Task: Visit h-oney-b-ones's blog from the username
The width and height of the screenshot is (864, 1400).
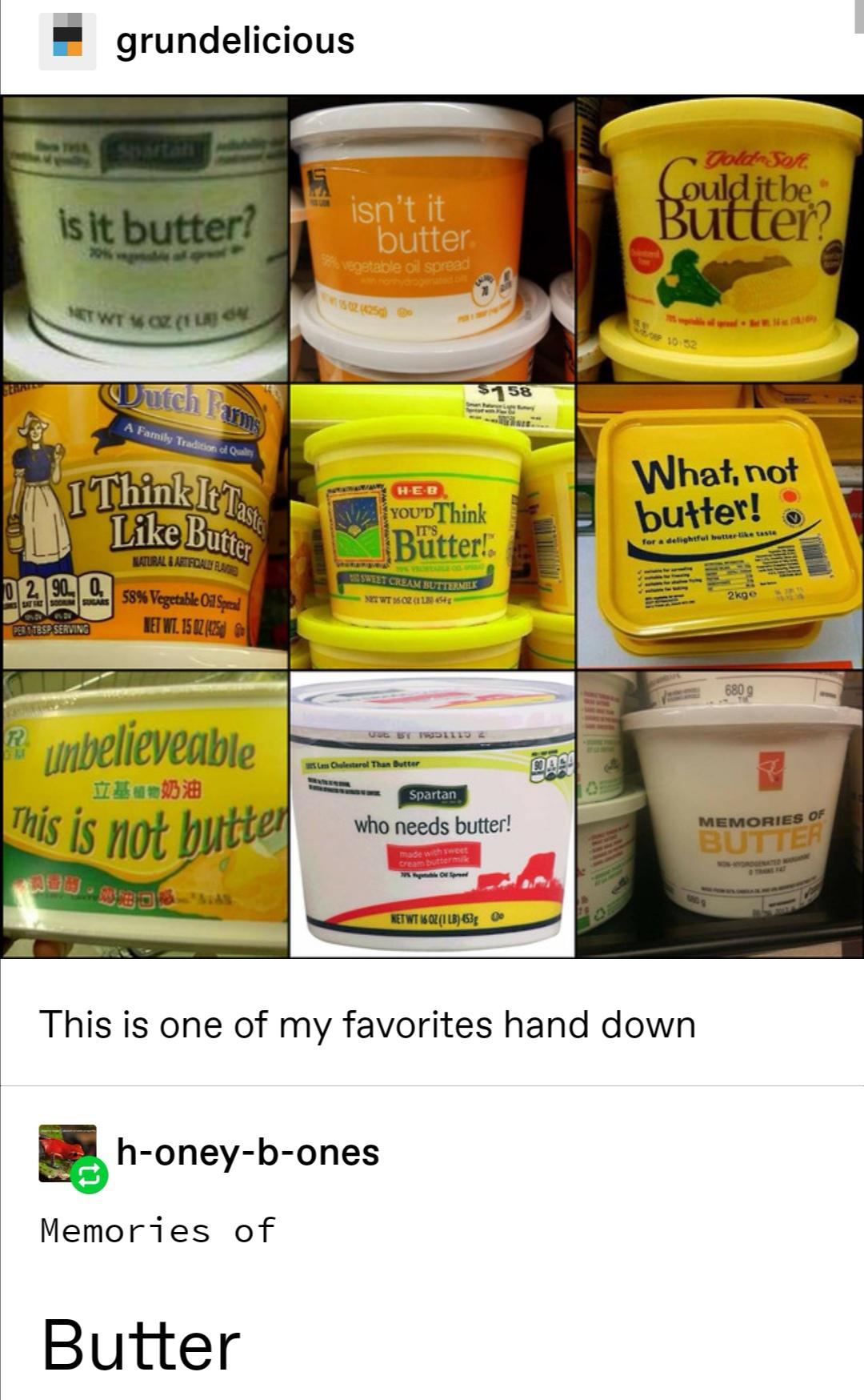Action: pyautogui.click(x=248, y=1152)
